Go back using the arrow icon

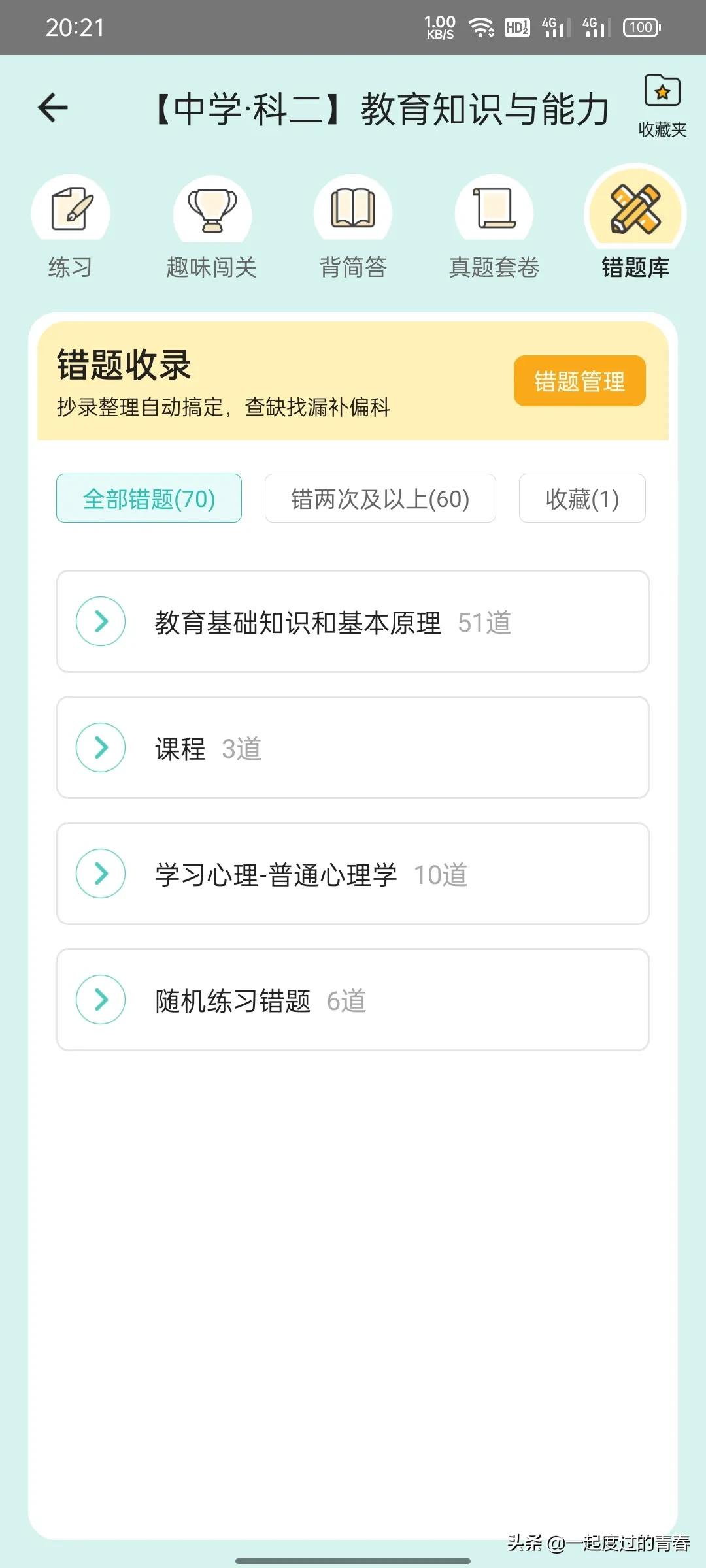click(x=53, y=108)
